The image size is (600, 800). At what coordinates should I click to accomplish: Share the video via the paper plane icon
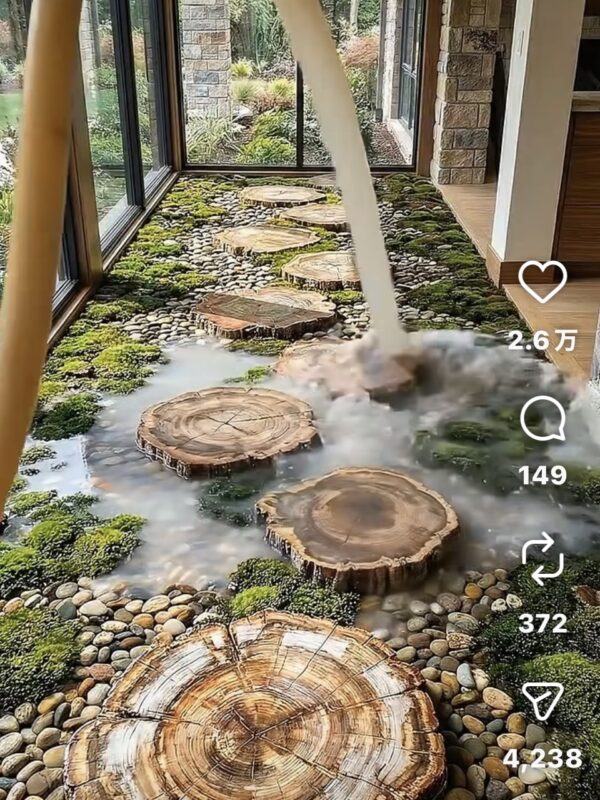click(x=543, y=702)
